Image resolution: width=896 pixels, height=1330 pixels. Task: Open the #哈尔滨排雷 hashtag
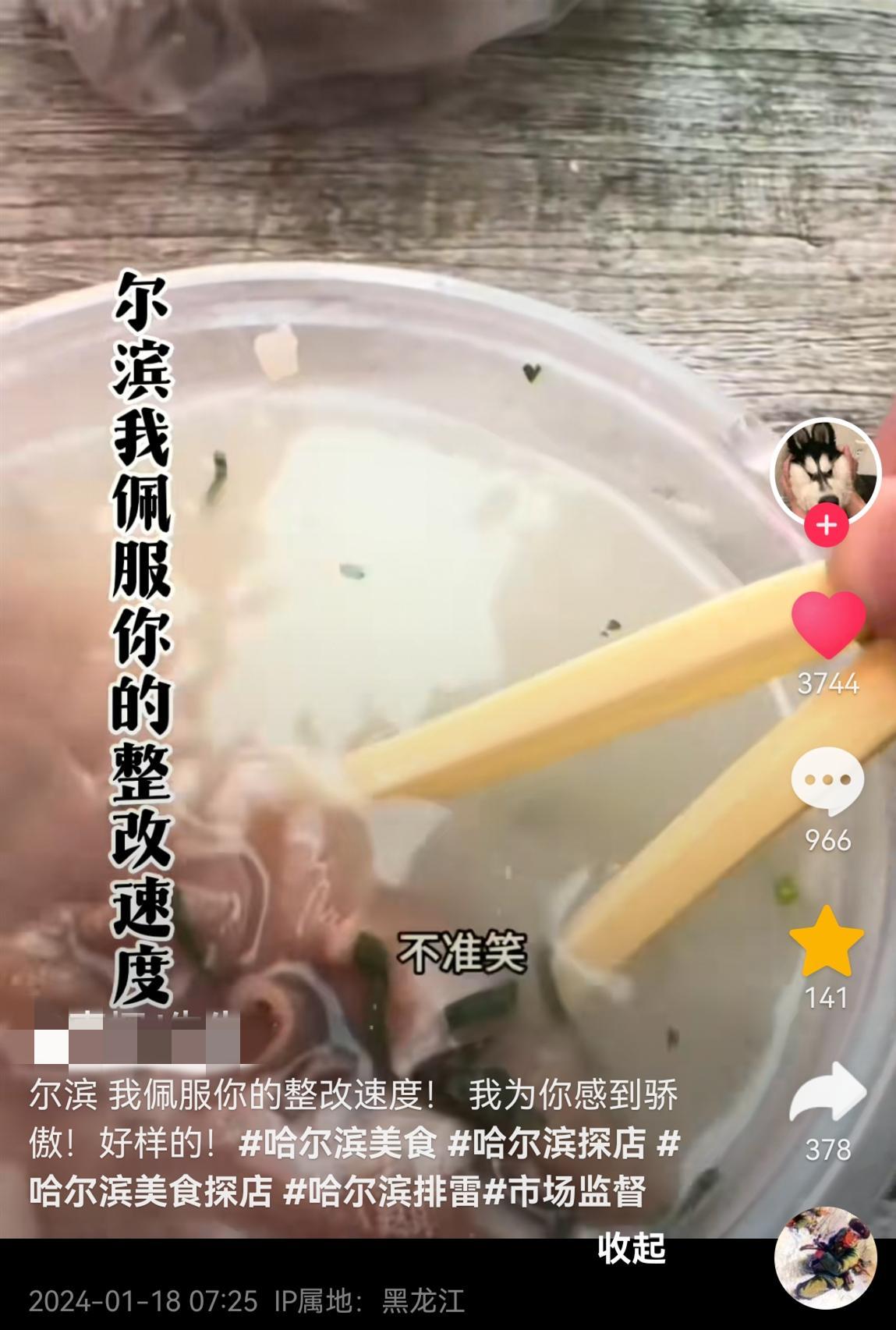point(382,1191)
